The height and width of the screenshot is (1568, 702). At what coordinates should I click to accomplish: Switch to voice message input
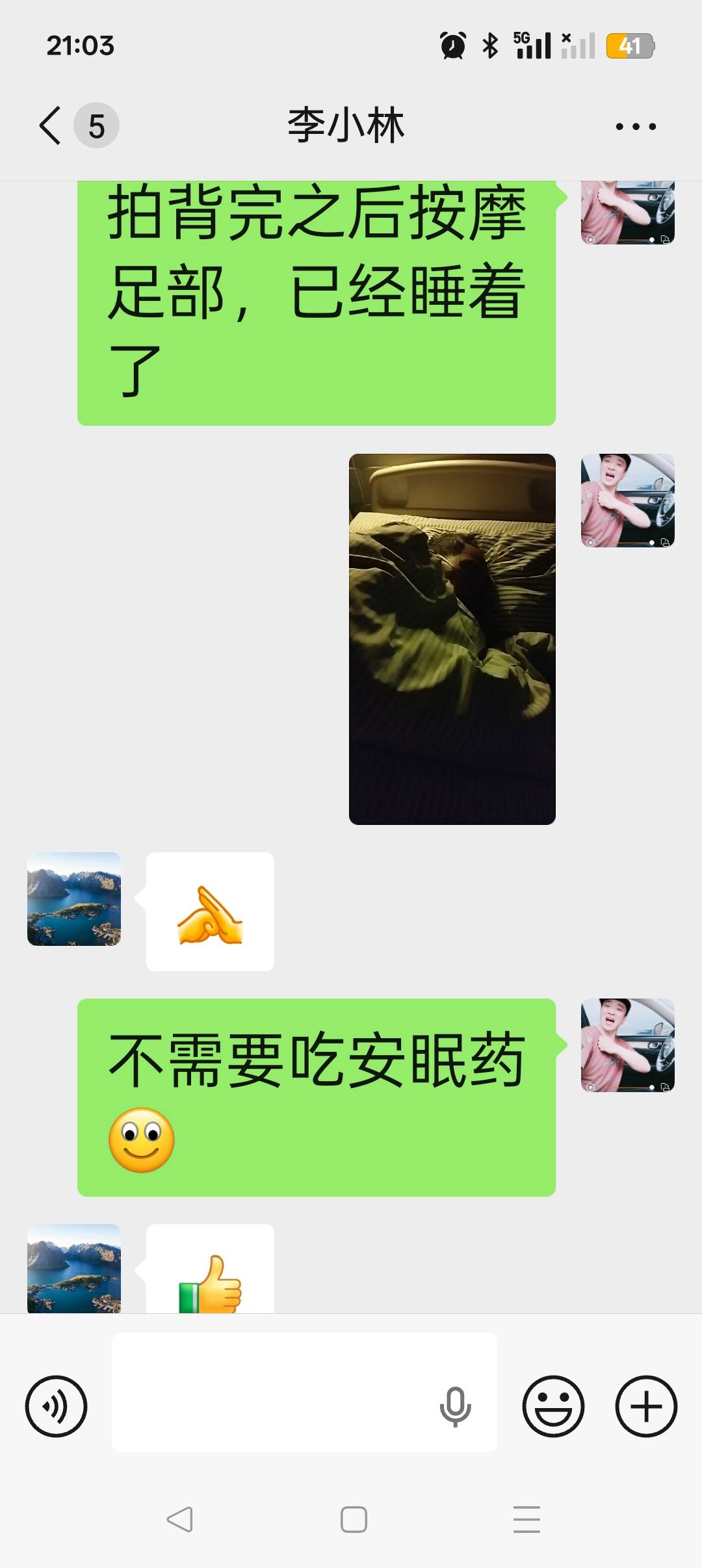(56, 1405)
